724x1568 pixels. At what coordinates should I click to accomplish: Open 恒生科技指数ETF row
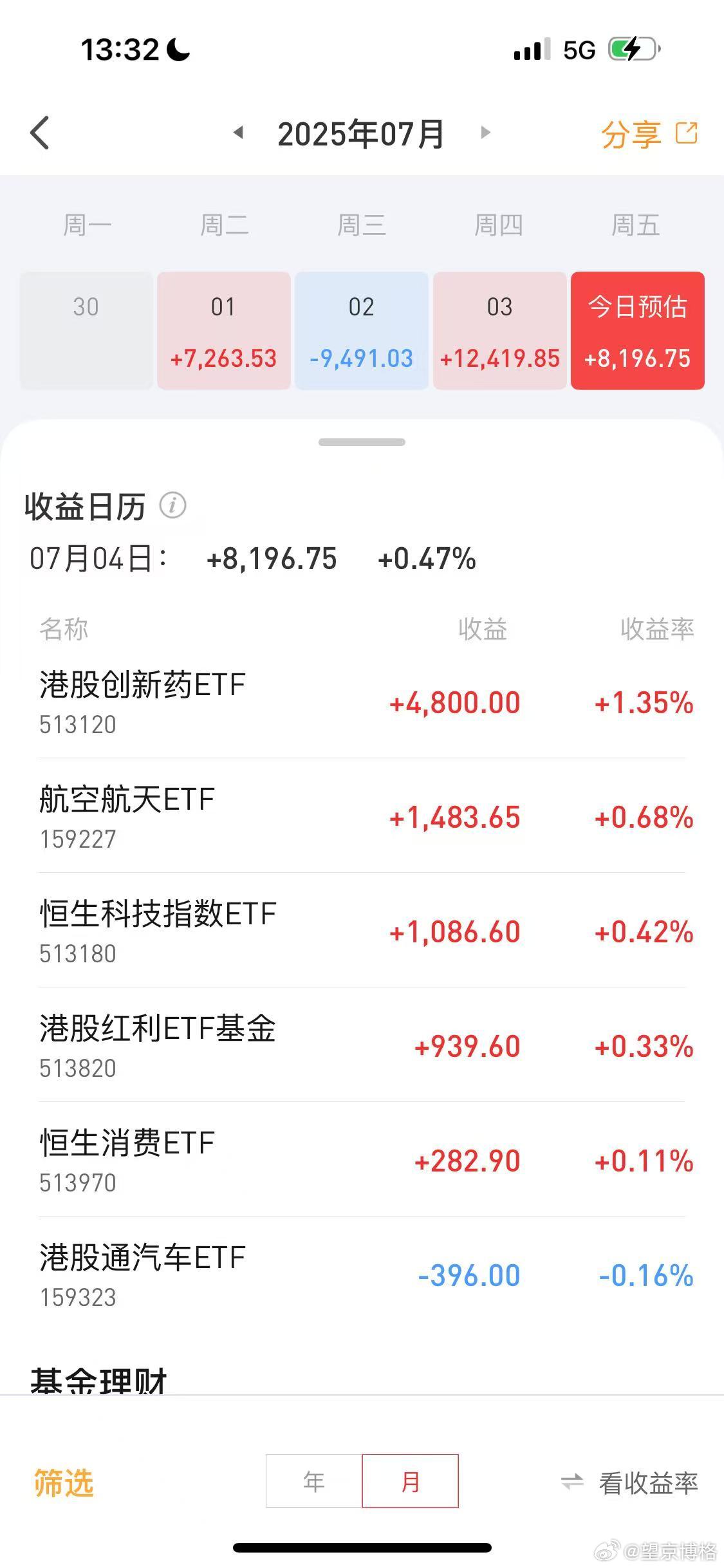(362, 931)
